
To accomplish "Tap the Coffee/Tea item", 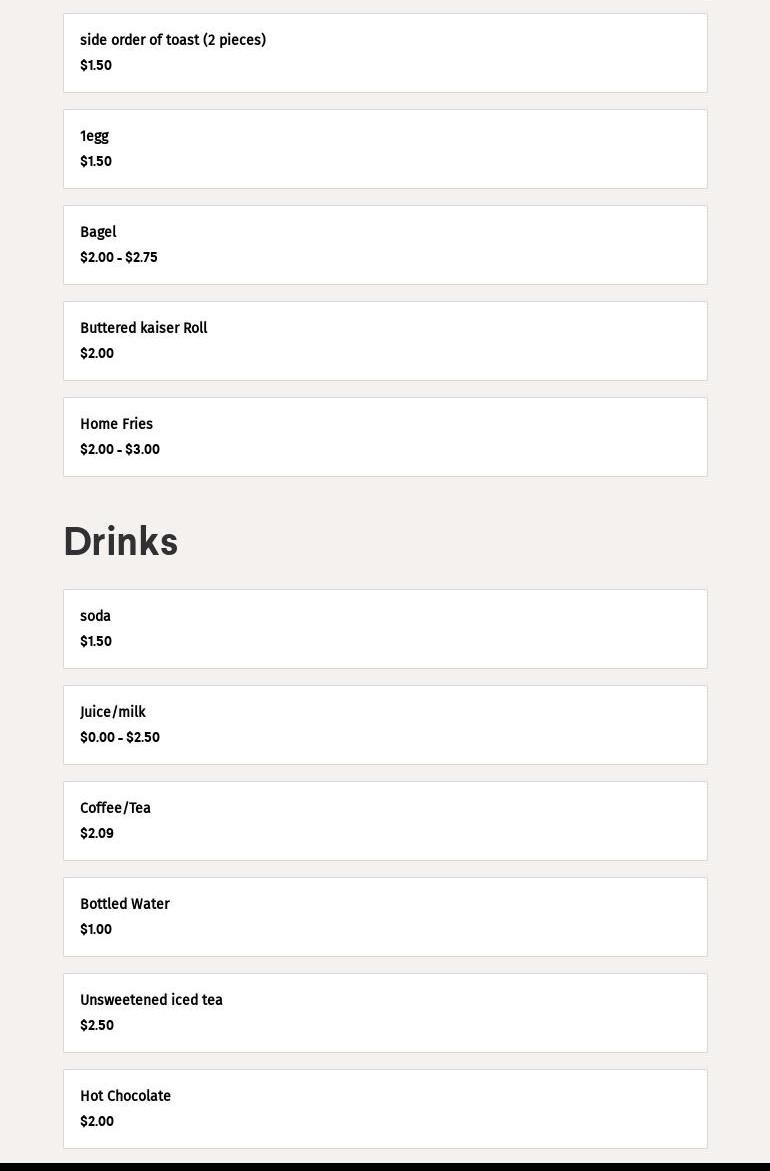I will click(x=385, y=821).
